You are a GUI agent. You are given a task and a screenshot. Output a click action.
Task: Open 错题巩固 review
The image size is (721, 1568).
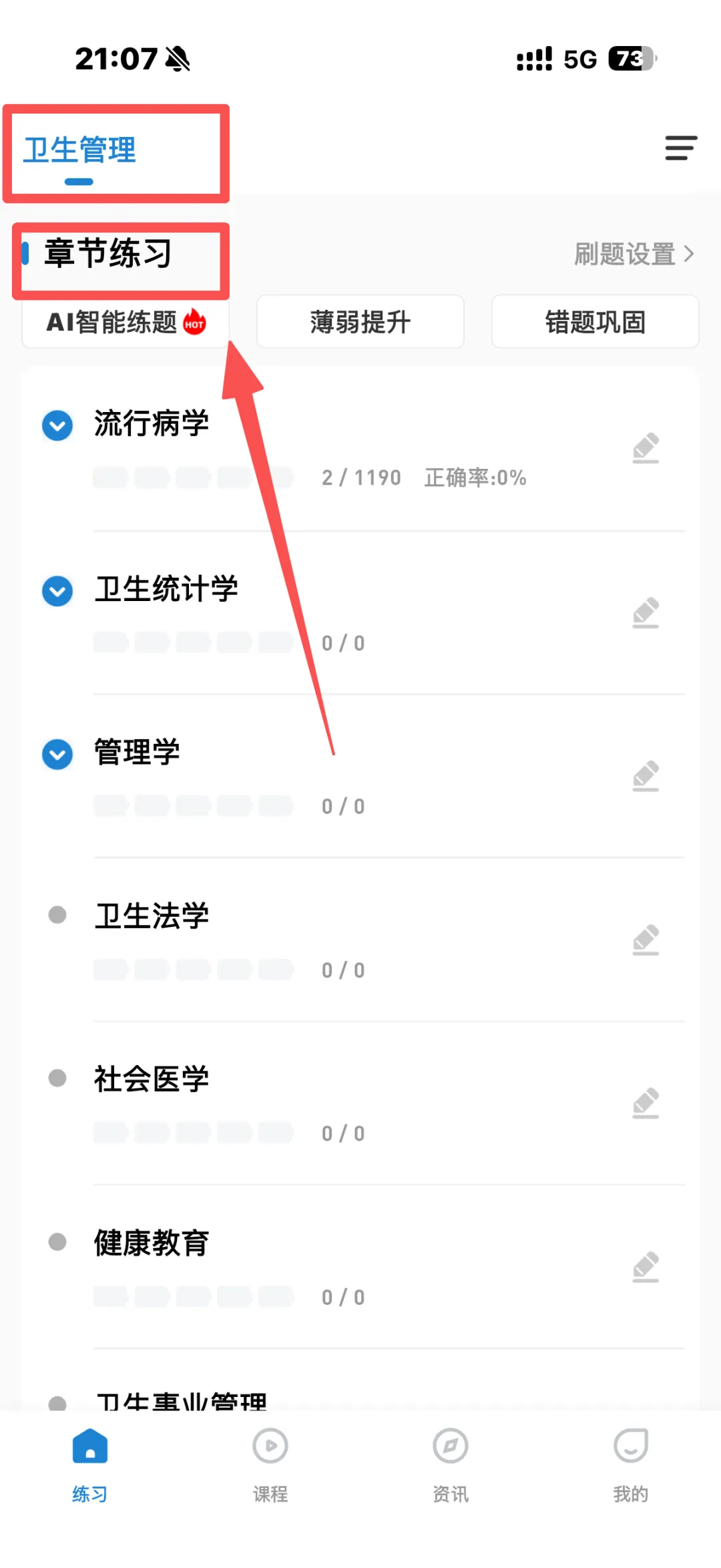tap(595, 322)
